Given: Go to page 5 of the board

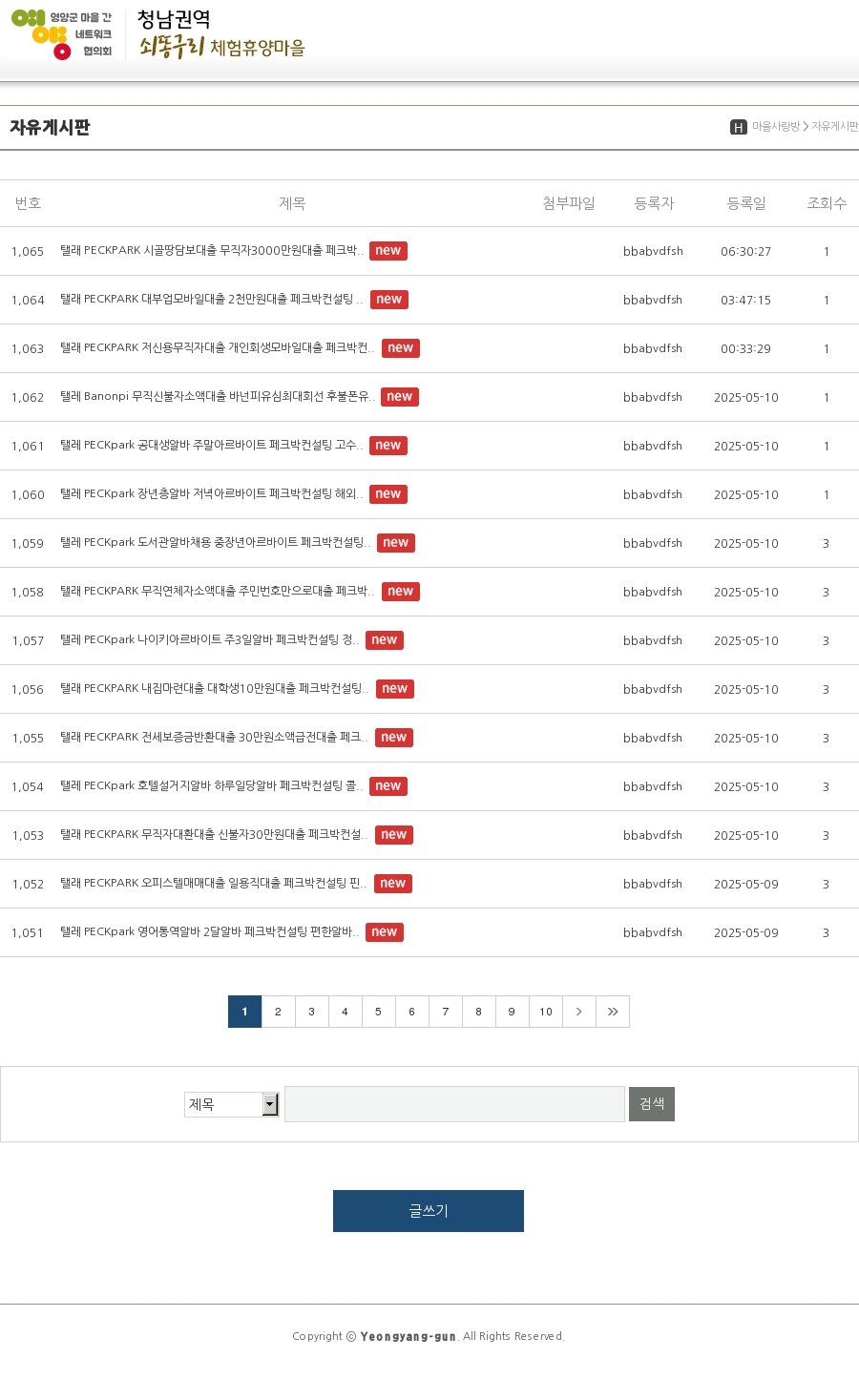Looking at the screenshot, I should [x=379, y=1012].
